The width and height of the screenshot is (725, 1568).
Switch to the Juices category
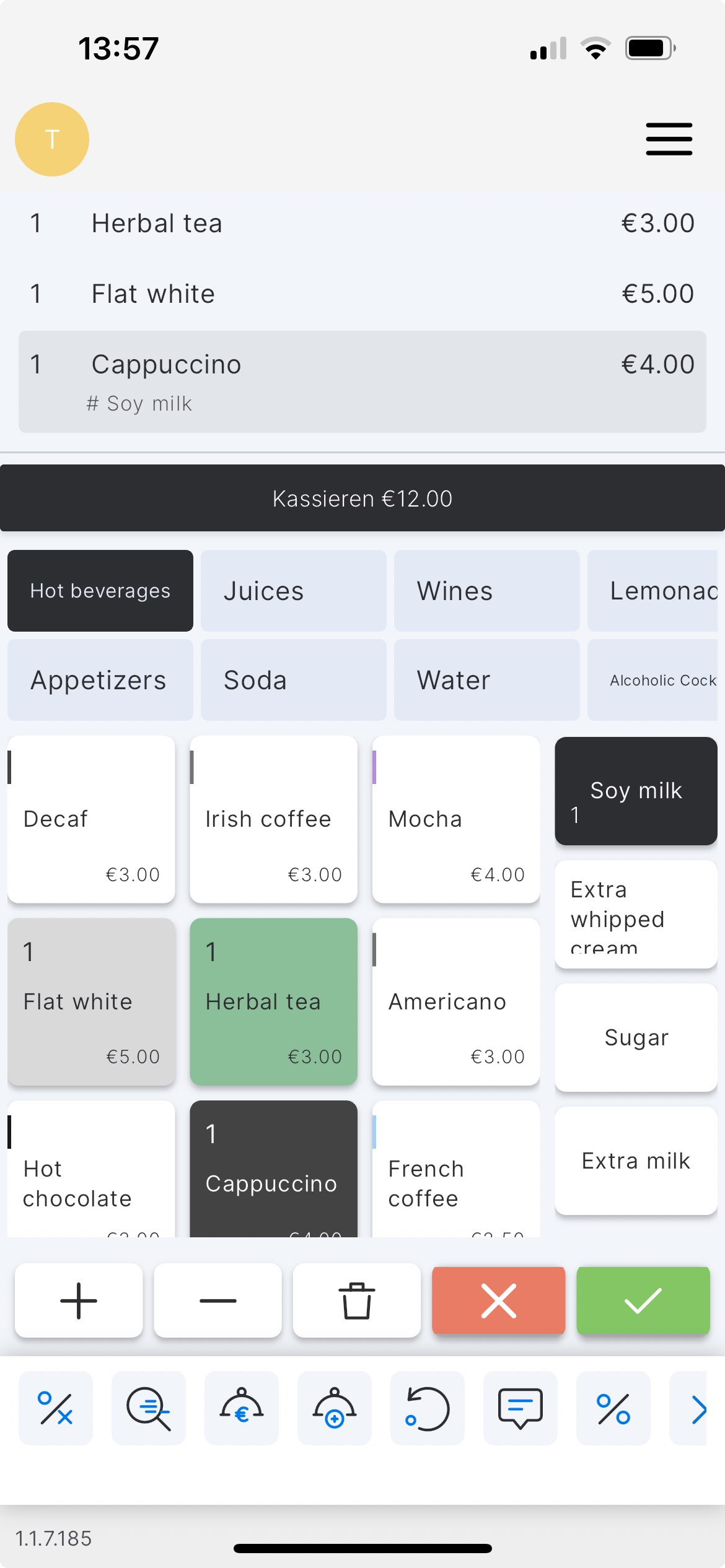point(293,591)
